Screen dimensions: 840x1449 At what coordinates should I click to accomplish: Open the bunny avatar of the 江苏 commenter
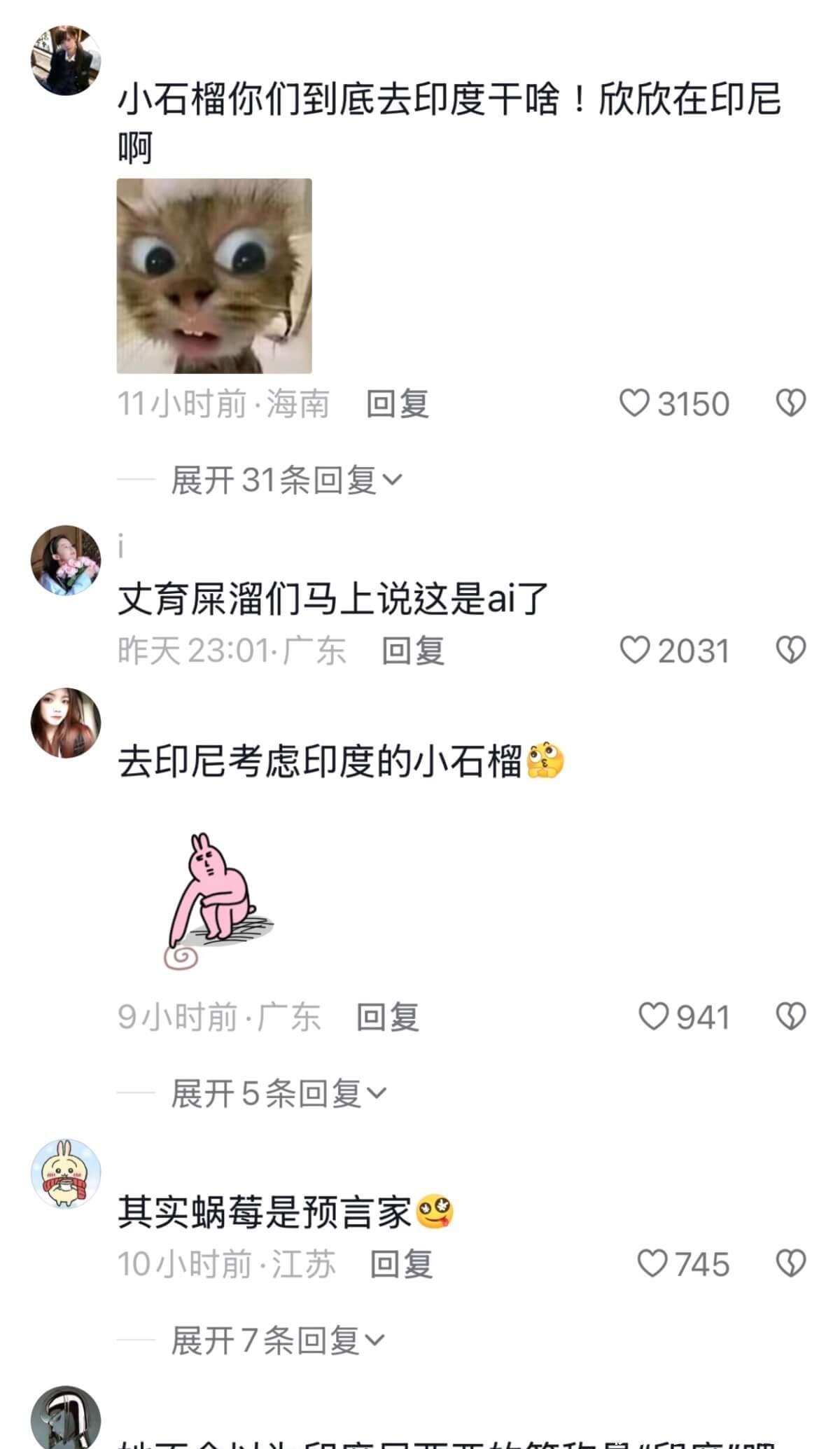coord(66,1173)
